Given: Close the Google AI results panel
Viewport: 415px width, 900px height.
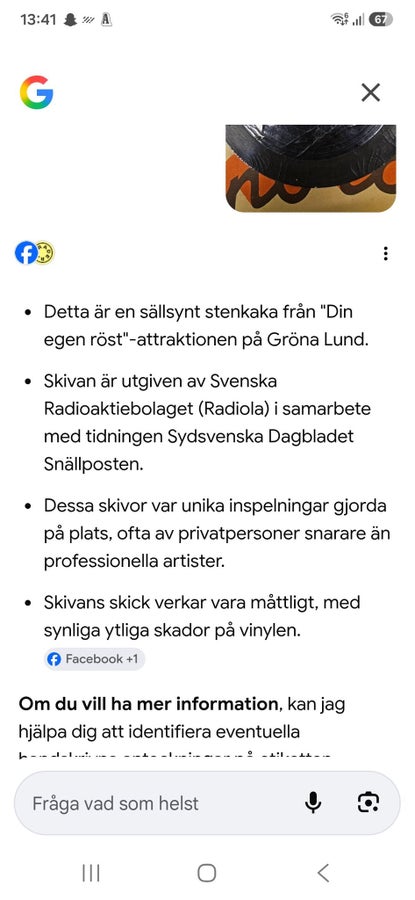Looking at the screenshot, I should (x=370, y=92).
